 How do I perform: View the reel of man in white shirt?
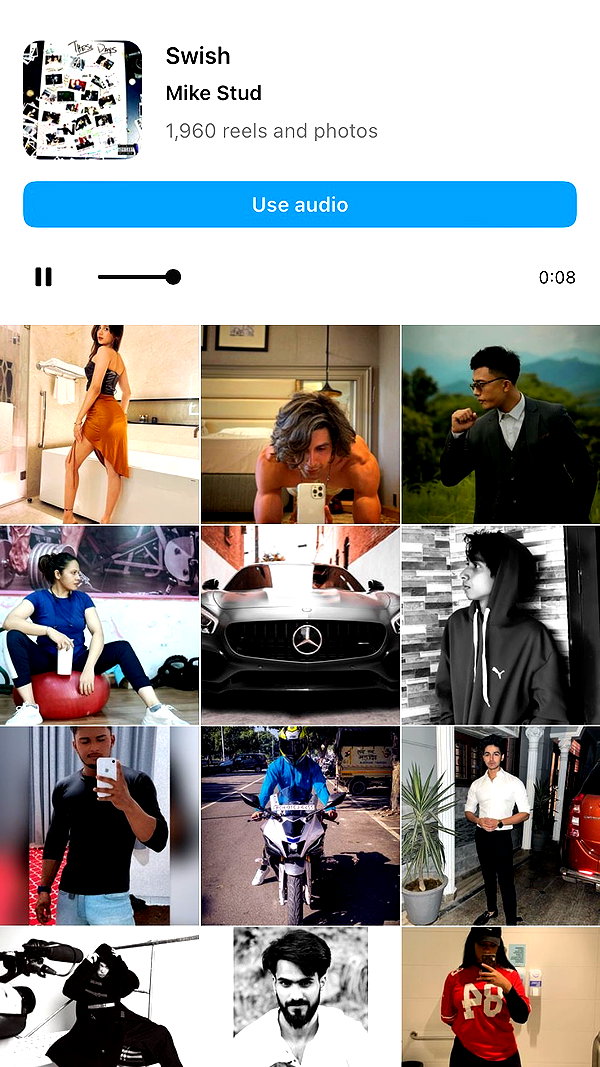point(501,825)
